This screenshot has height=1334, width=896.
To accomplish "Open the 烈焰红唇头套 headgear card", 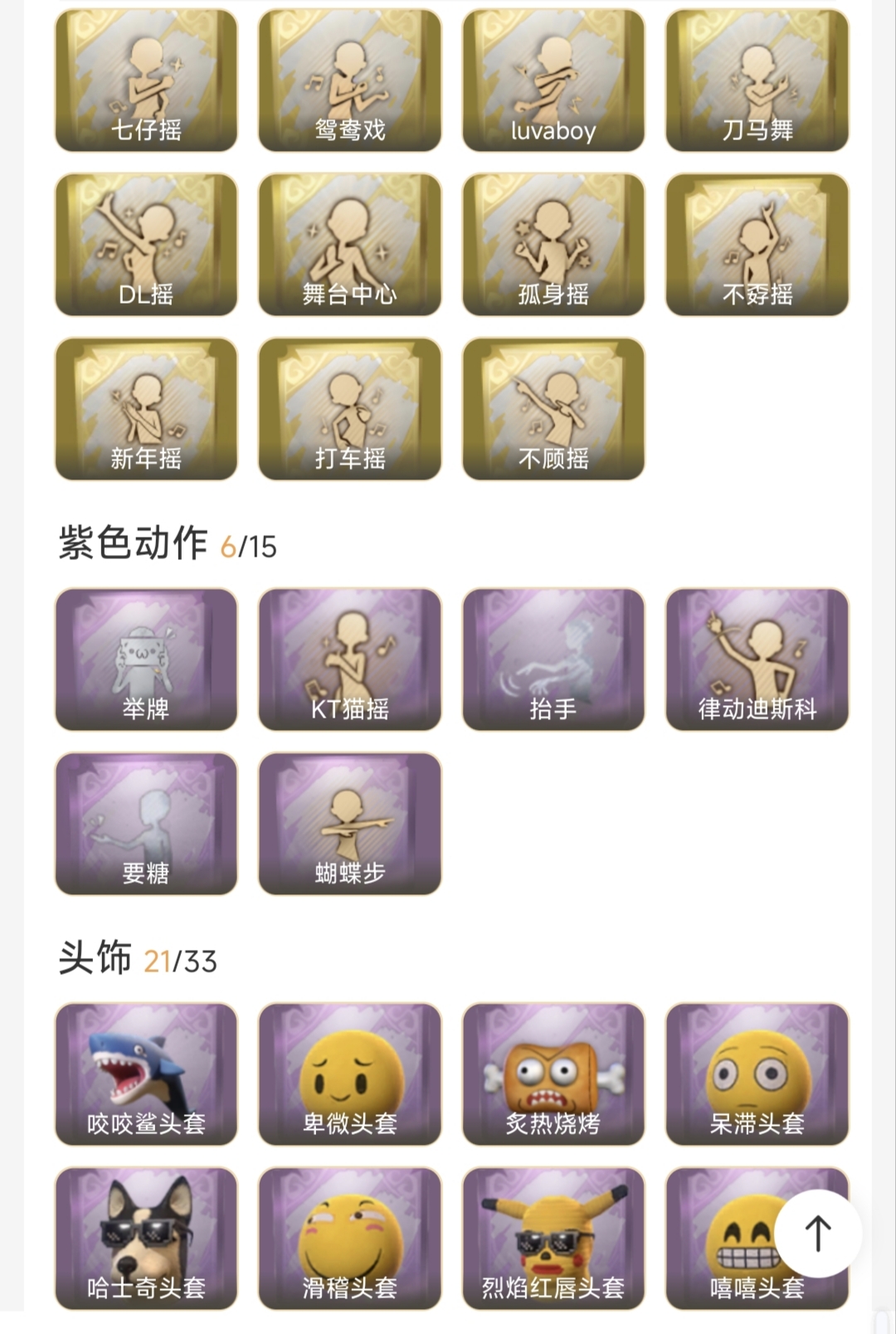I will click(553, 1239).
